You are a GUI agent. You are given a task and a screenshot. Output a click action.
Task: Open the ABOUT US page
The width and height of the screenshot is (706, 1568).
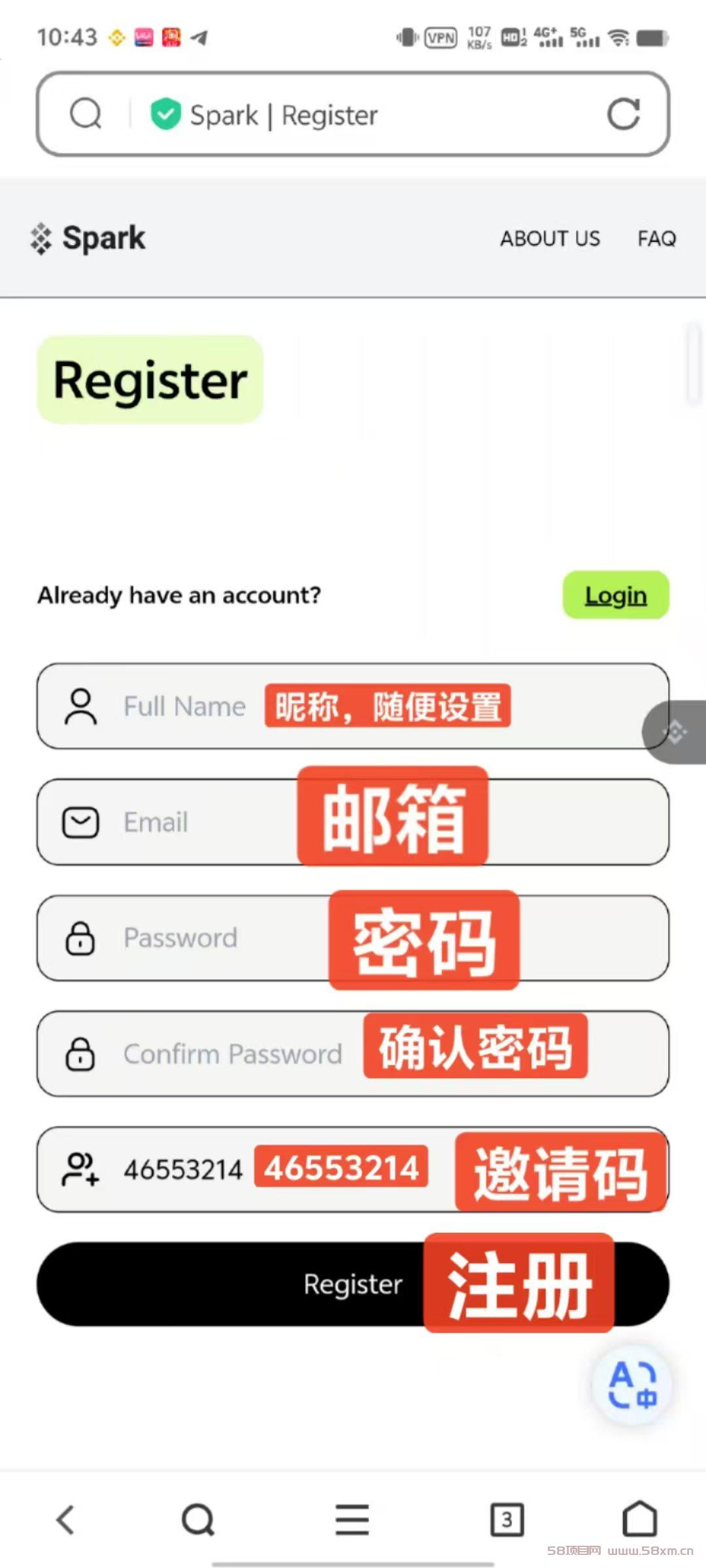point(550,238)
